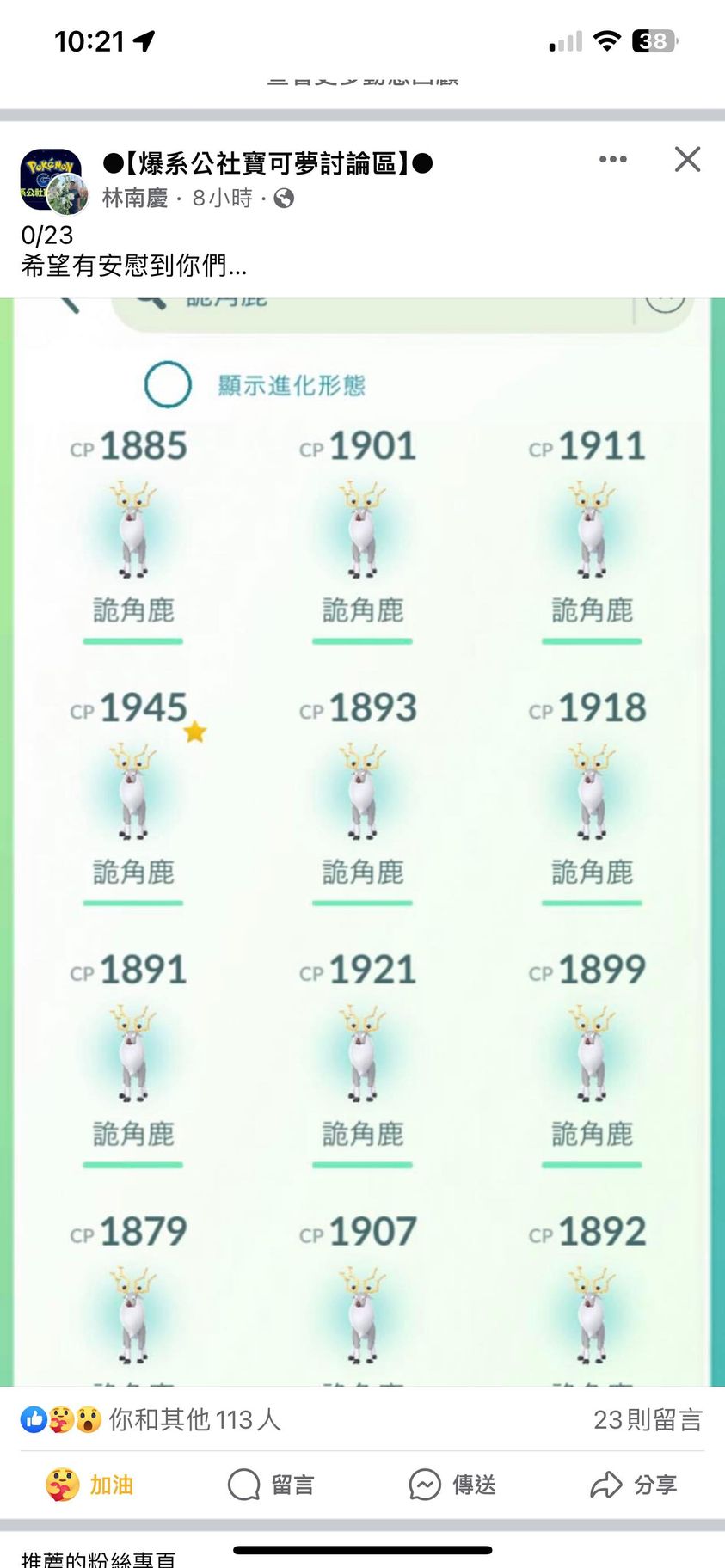Open the posted Pokémon screenshot image
725x1568 pixels.
pyautogui.click(x=362, y=842)
